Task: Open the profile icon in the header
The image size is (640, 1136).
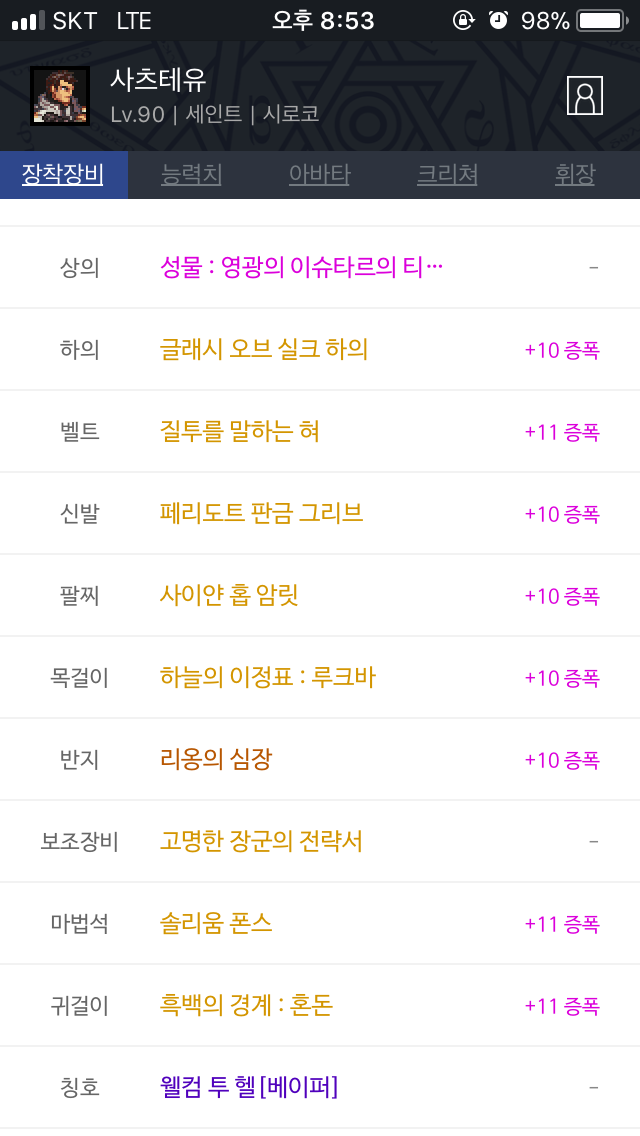Action: 584,96
